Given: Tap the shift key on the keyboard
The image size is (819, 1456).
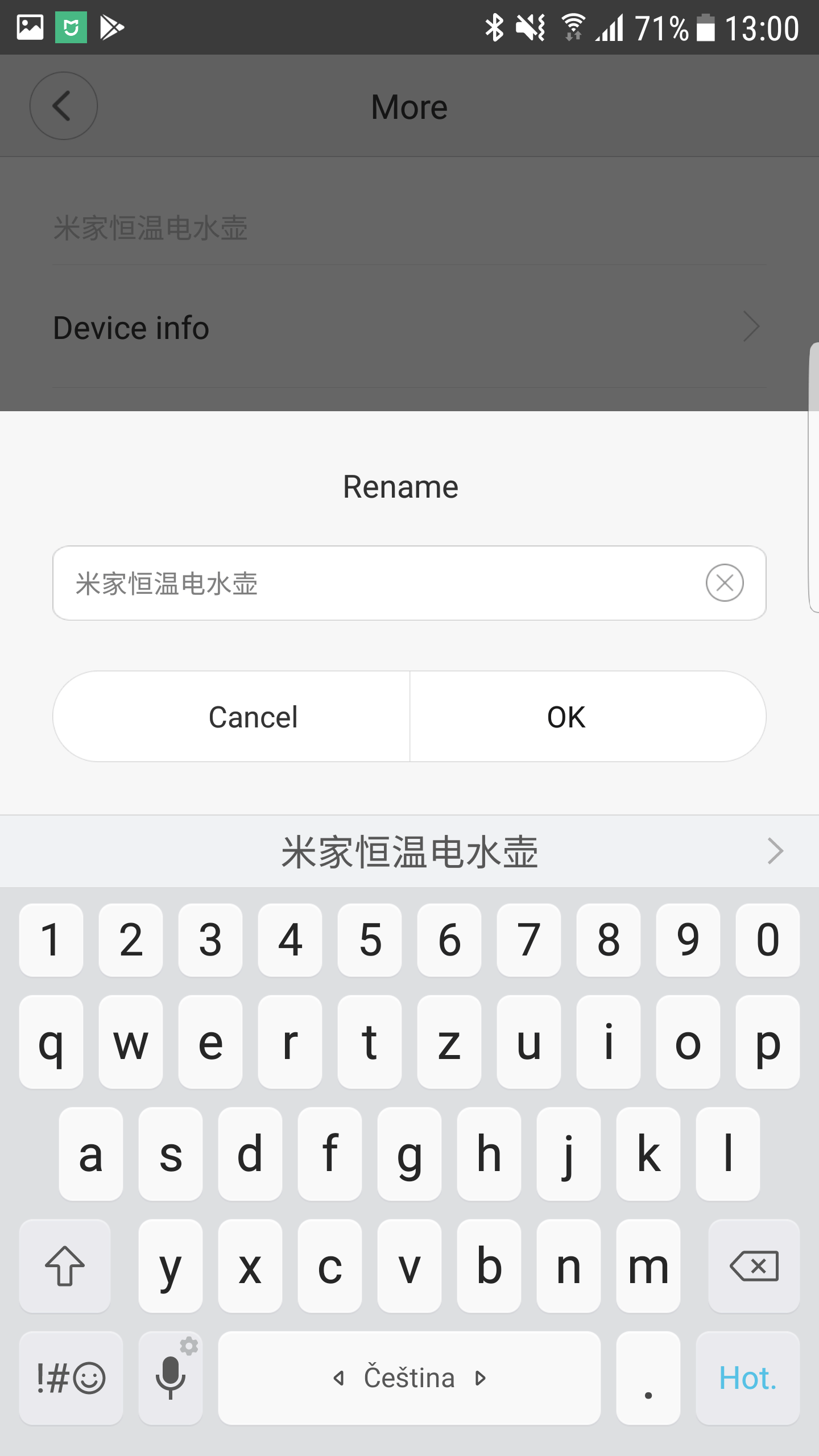Looking at the screenshot, I should 65,1266.
